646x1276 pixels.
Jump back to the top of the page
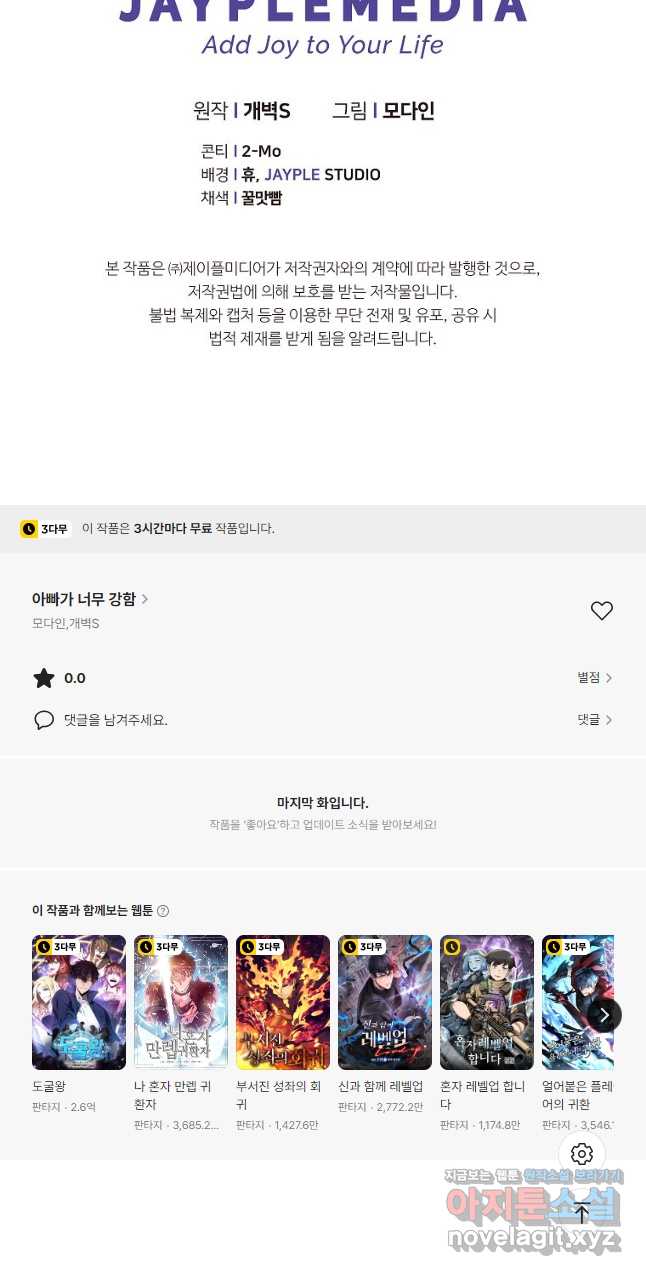(x=582, y=1214)
